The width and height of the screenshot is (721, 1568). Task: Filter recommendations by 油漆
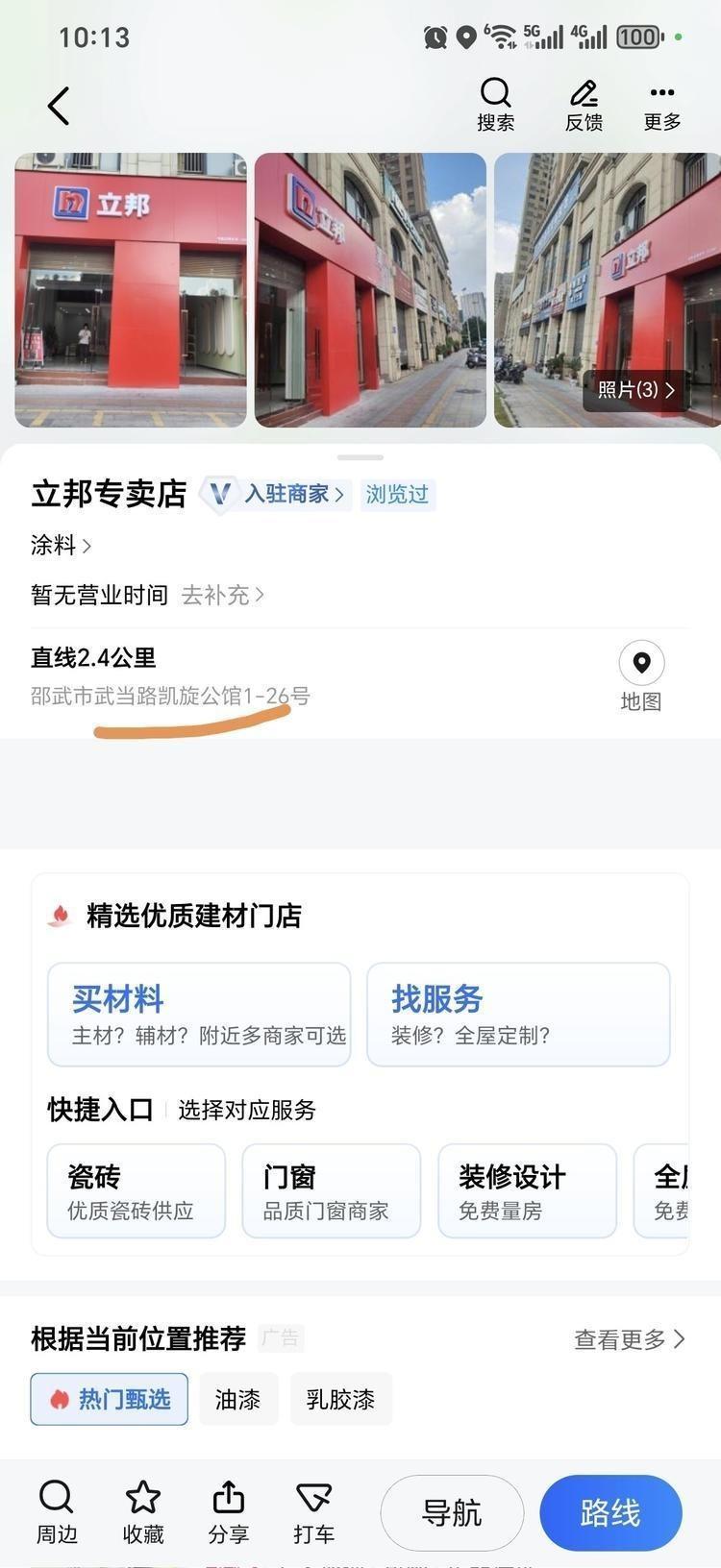point(237,1399)
